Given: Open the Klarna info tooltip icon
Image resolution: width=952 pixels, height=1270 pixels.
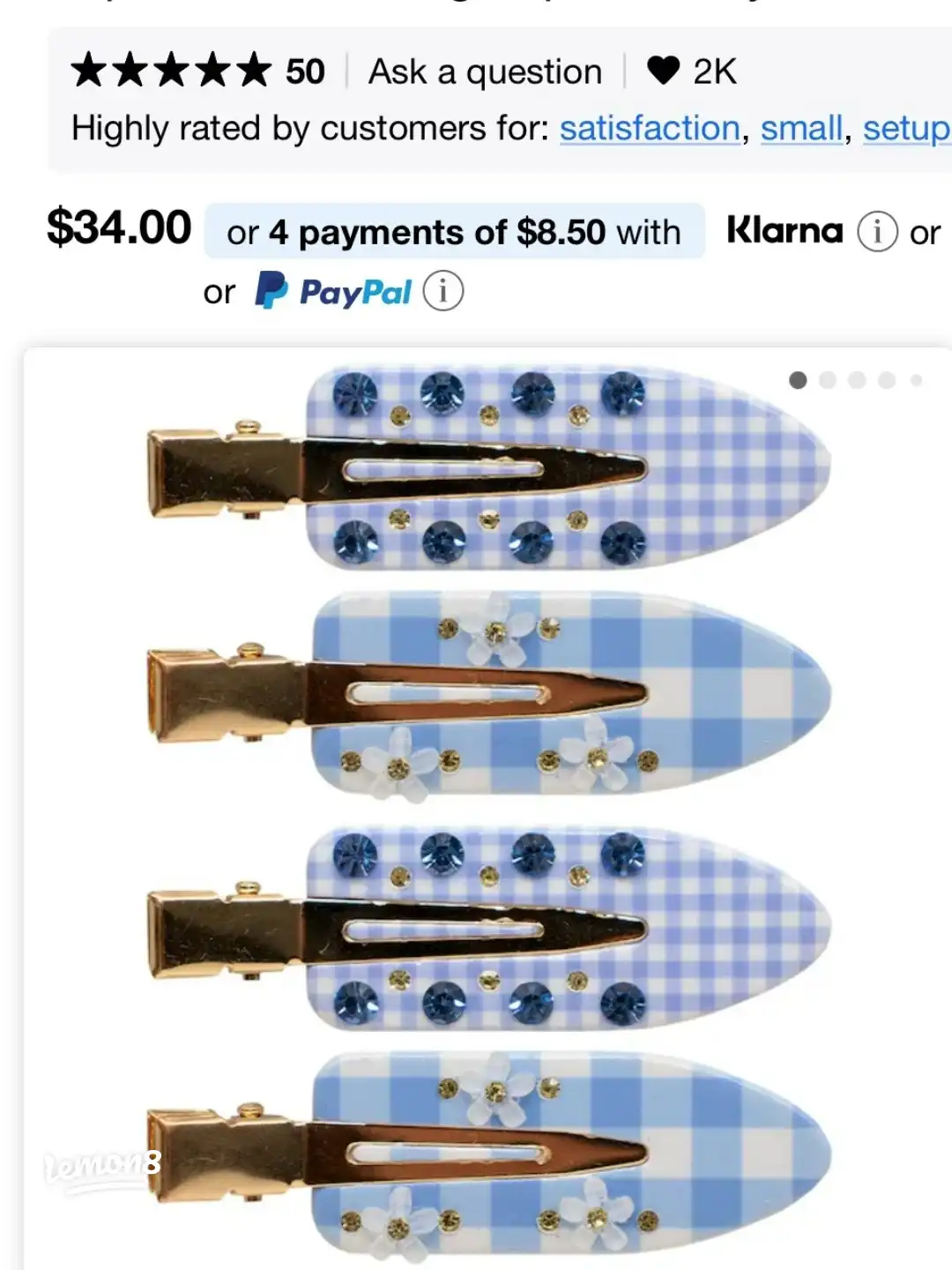Looking at the screenshot, I should (877, 232).
